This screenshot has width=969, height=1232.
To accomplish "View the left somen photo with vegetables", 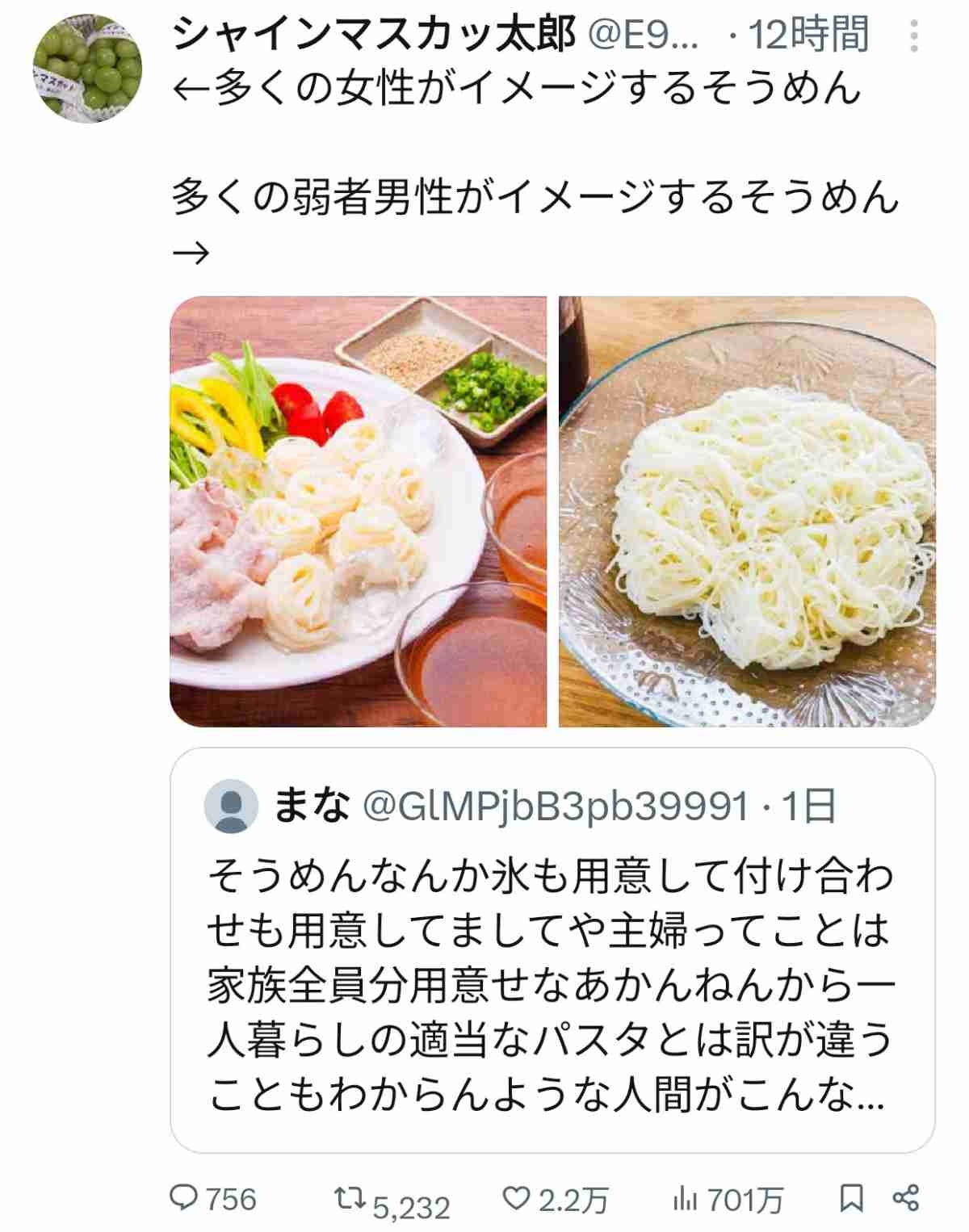I will pos(358,511).
